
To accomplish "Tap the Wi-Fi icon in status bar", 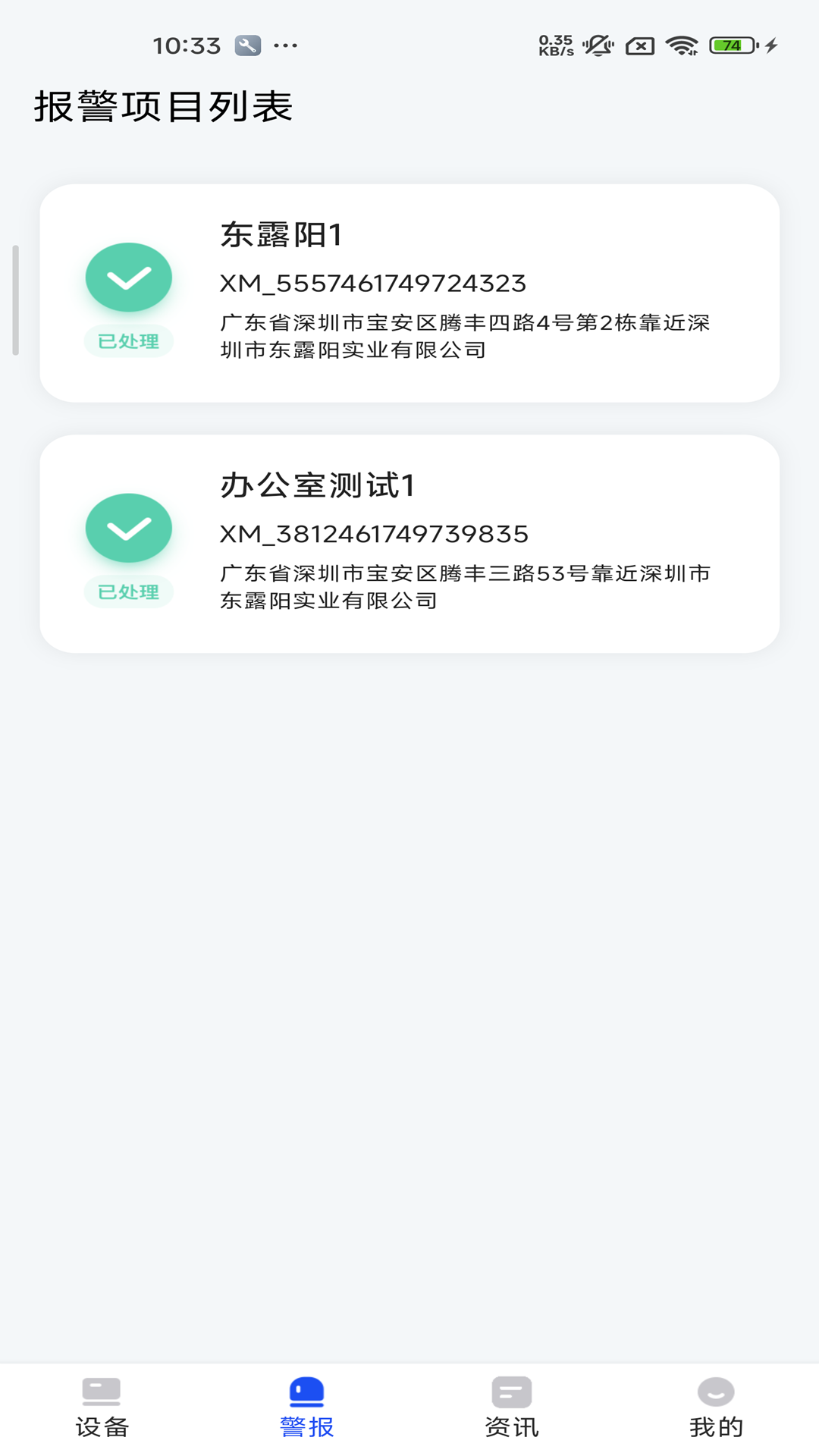I will click(x=681, y=45).
